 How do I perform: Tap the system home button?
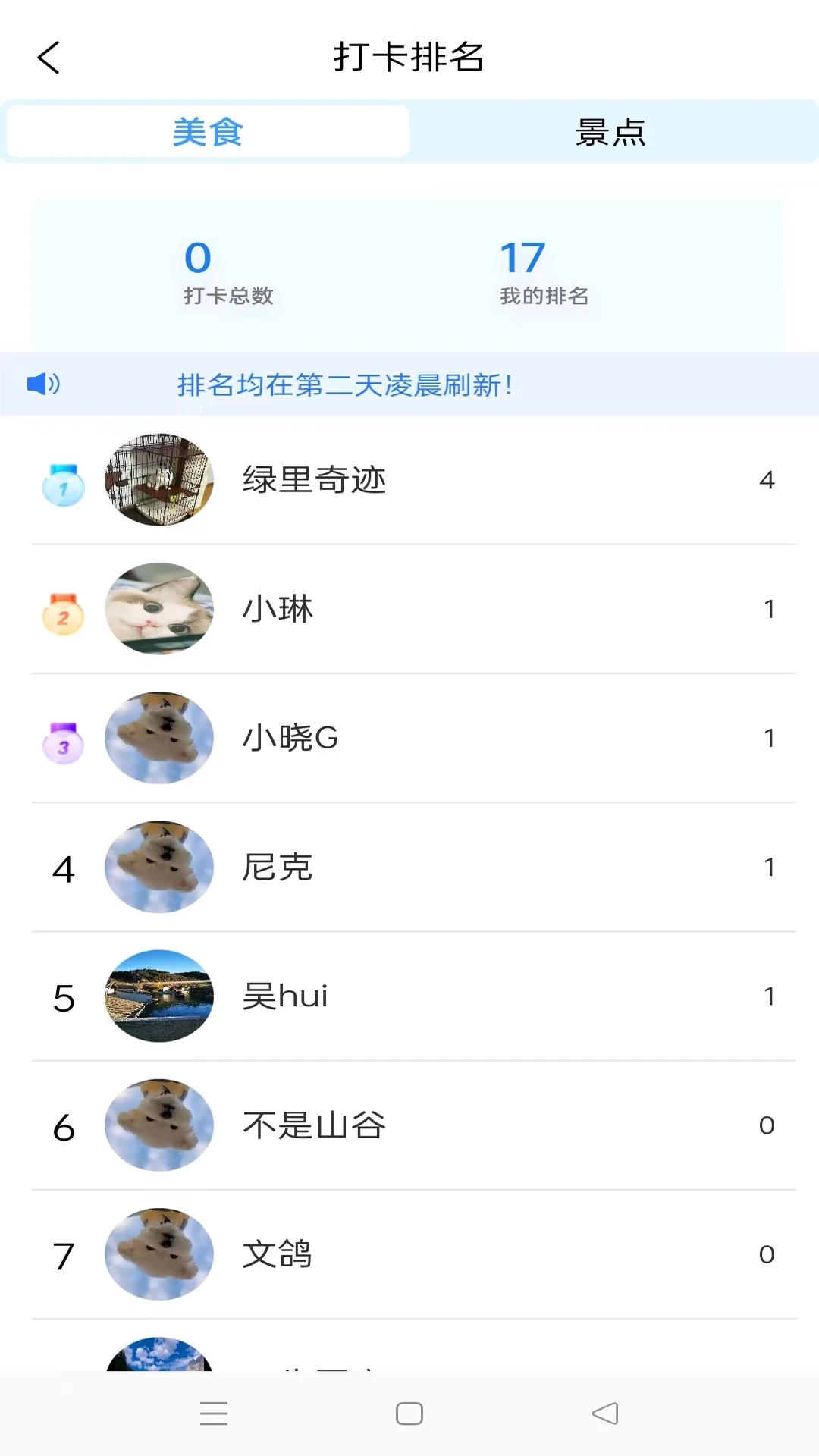409,1414
